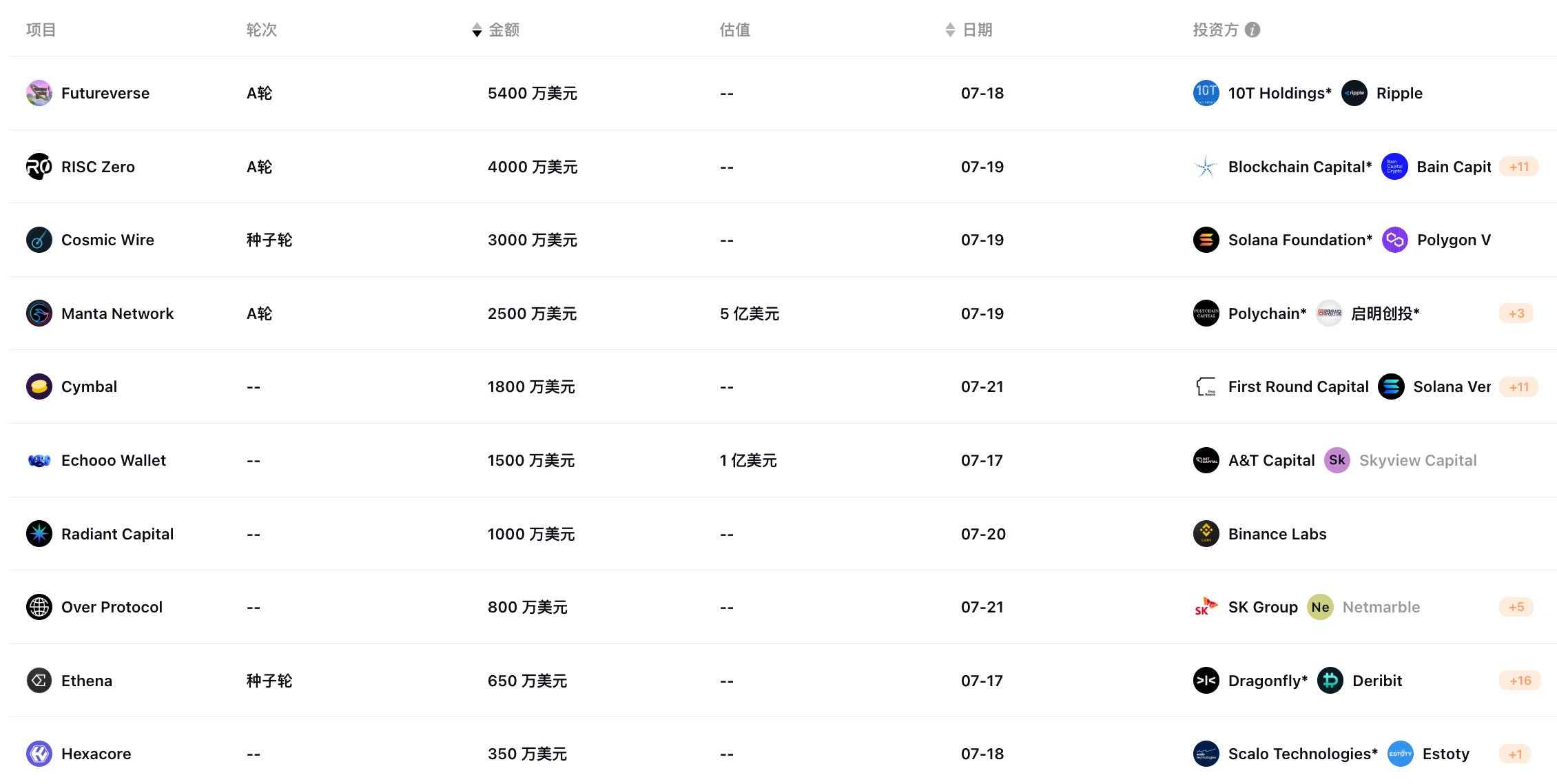View investor Dragonfly
1557x784 pixels.
click(1250, 681)
